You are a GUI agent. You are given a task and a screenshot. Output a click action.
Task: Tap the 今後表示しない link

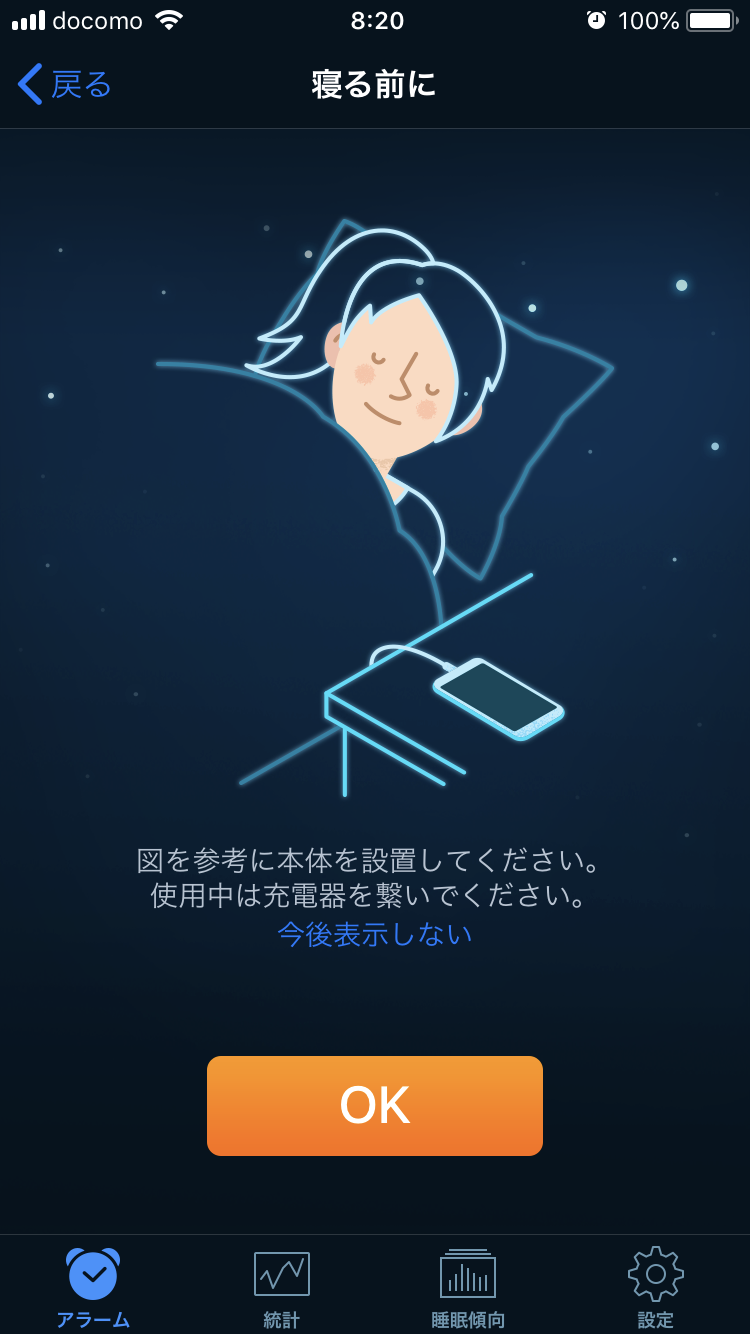[375, 934]
